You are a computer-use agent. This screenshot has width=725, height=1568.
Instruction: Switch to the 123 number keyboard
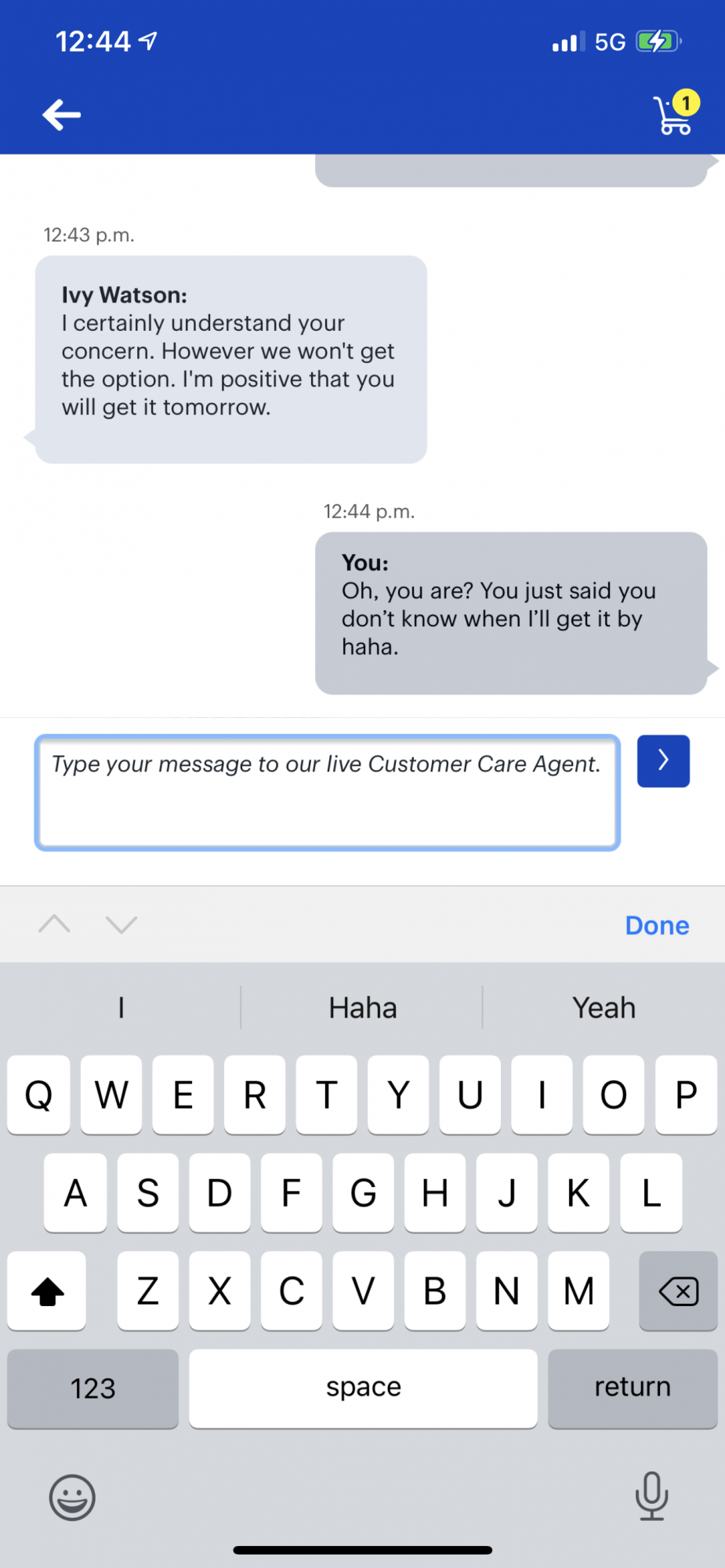(x=92, y=1388)
